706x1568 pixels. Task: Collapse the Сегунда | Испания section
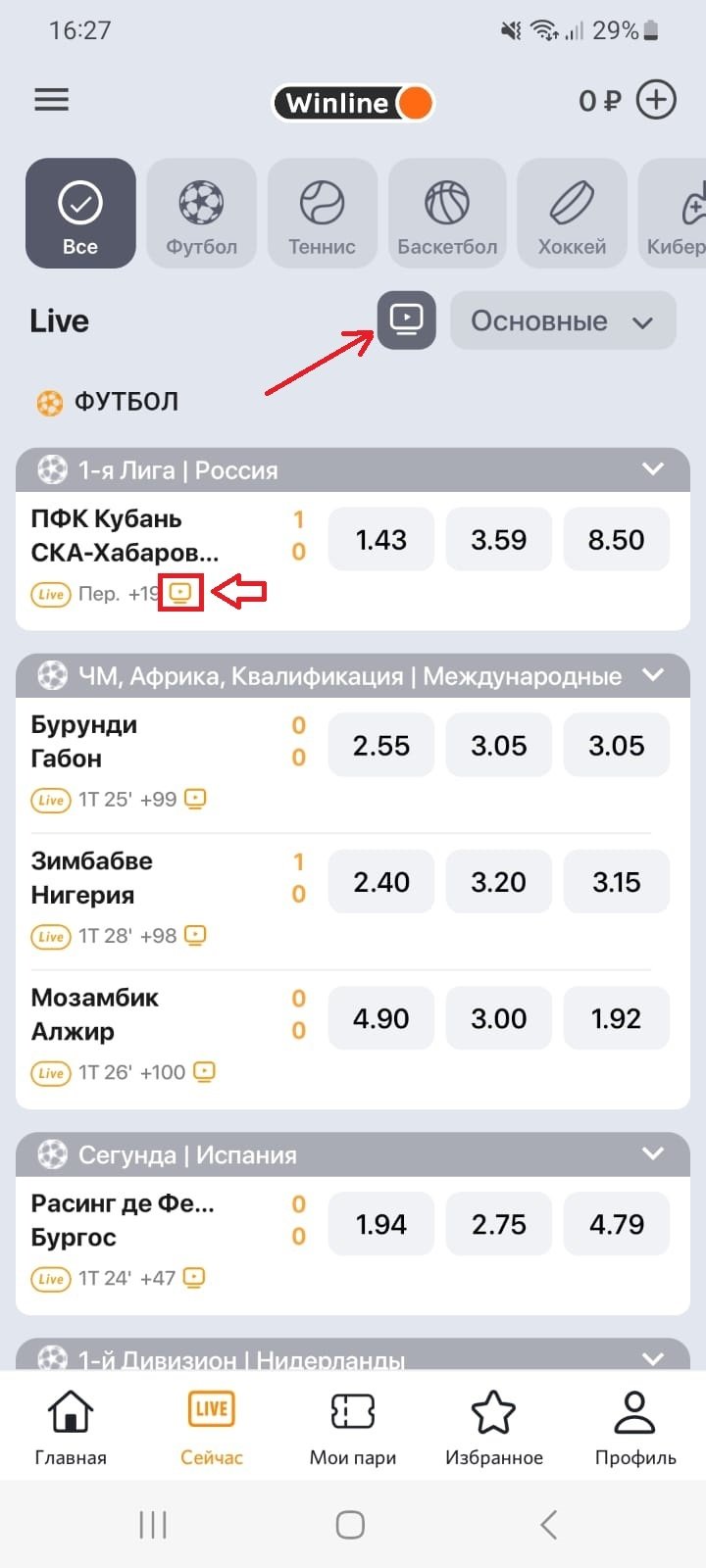(653, 1154)
